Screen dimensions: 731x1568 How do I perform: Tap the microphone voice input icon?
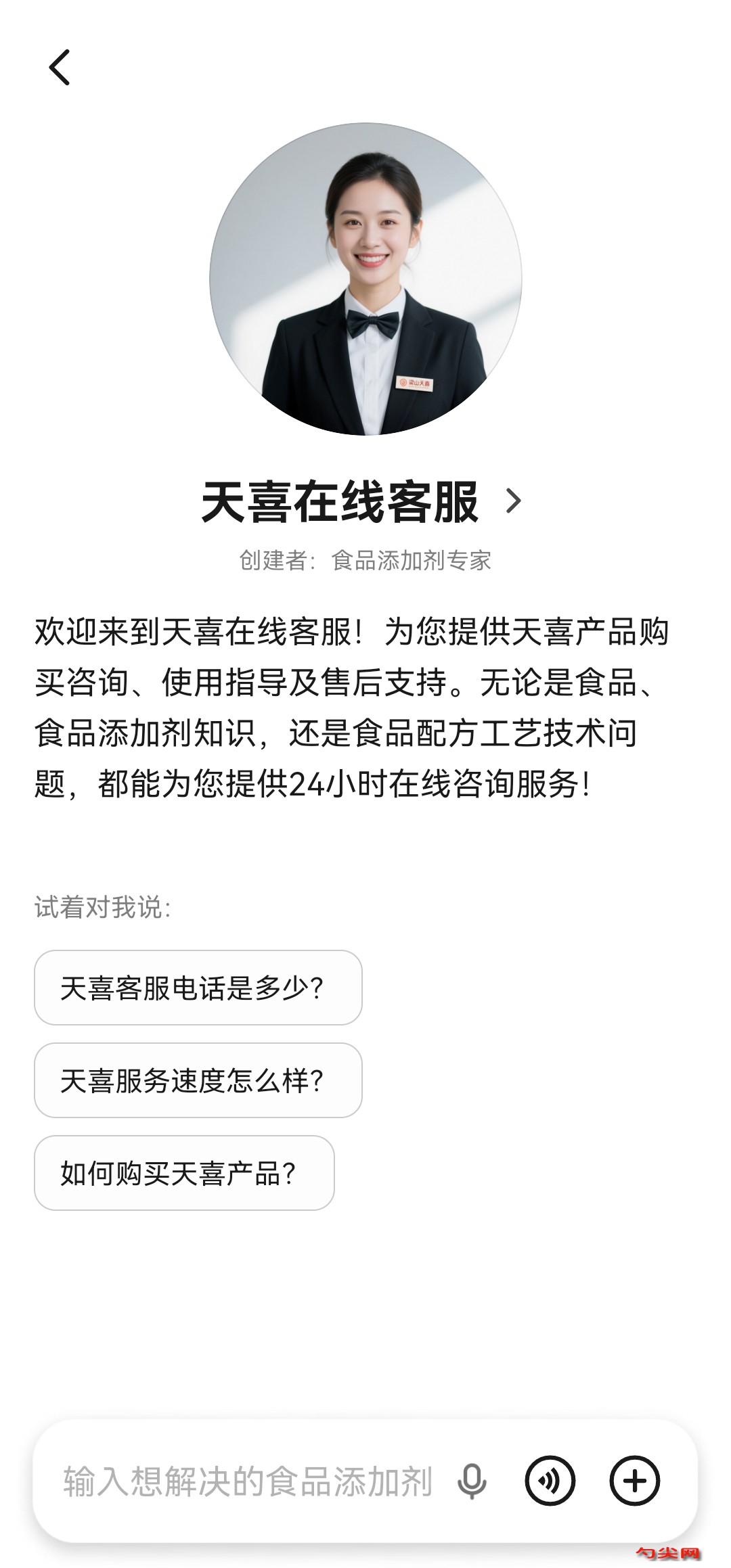click(x=472, y=1481)
